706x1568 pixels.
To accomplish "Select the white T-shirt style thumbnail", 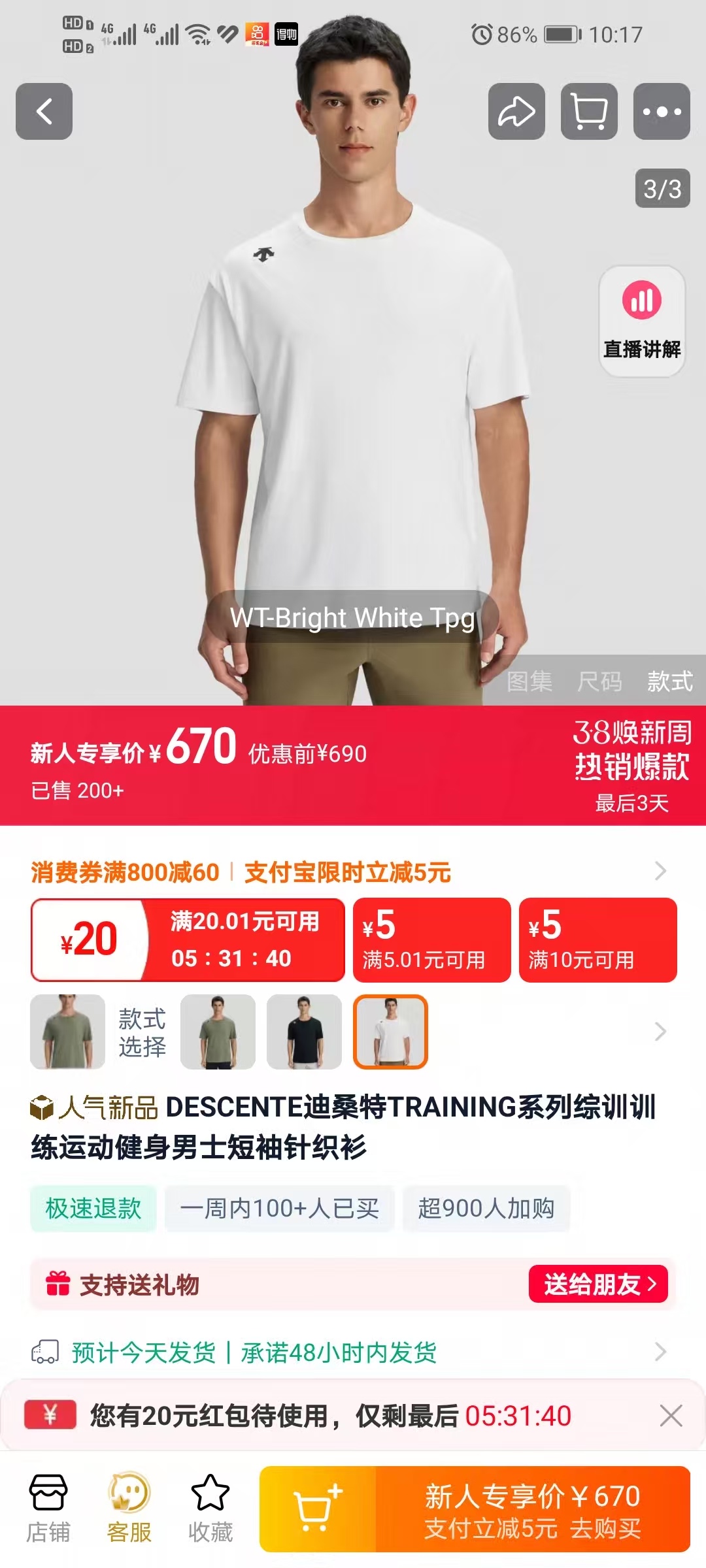I will (x=390, y=1032).
